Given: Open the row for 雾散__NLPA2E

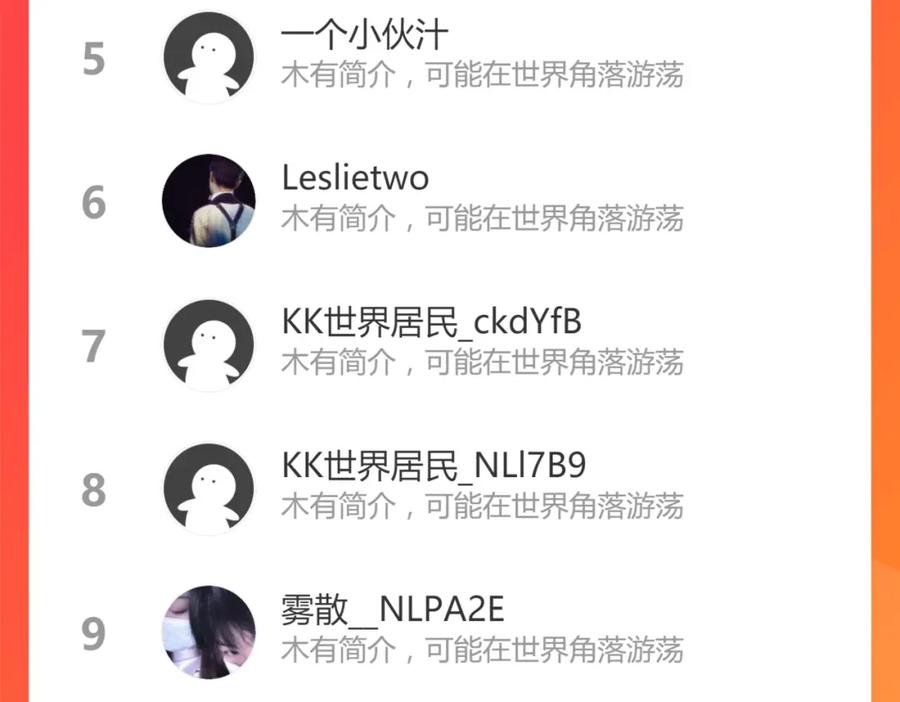Looking at the screenshot, I should point(449,632).
